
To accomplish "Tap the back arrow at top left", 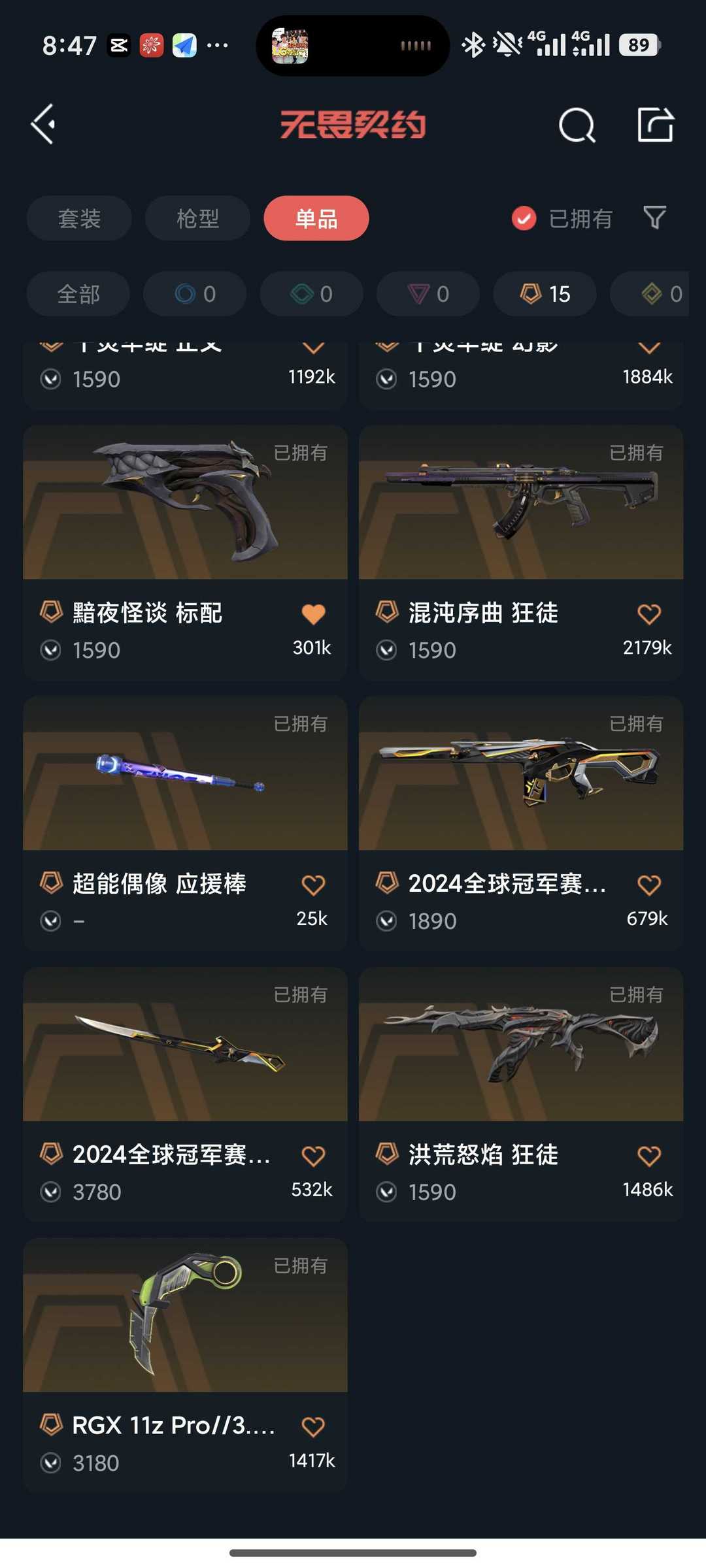I will 43,125.
